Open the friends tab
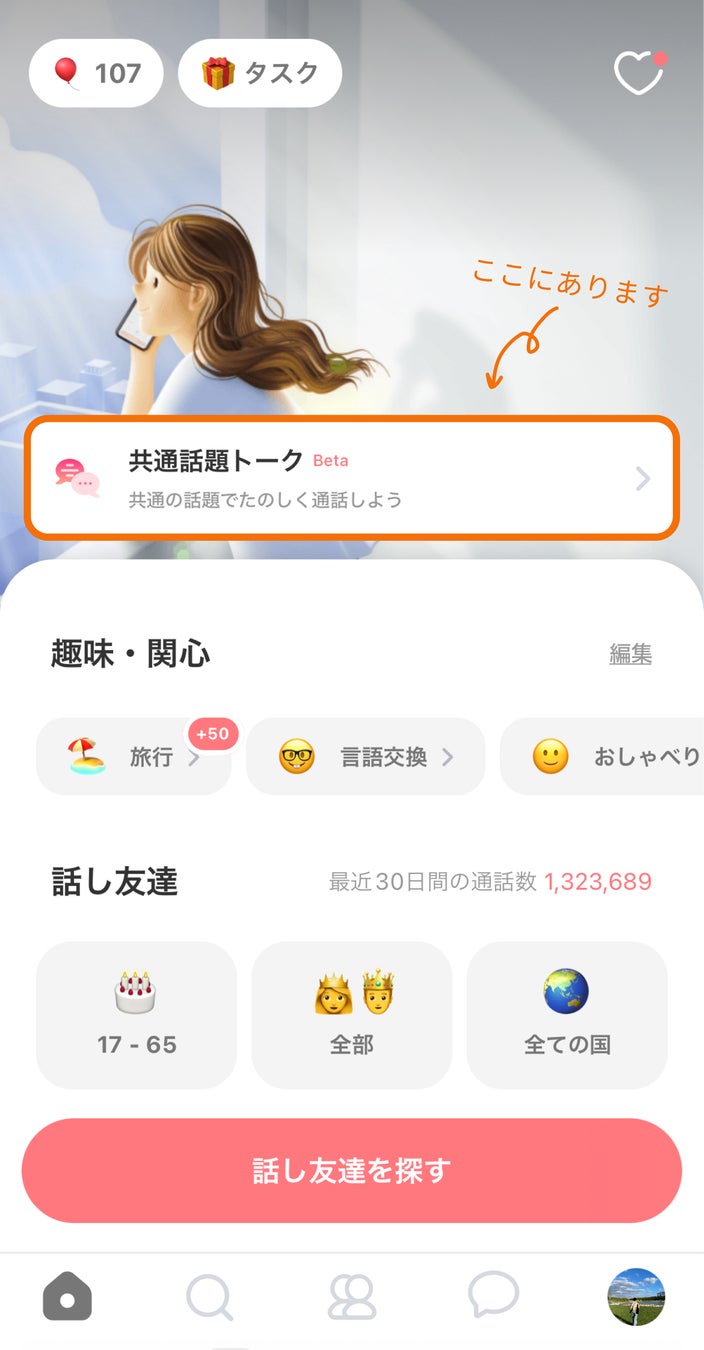704x1350 pixels. (x=352, y=1298)
